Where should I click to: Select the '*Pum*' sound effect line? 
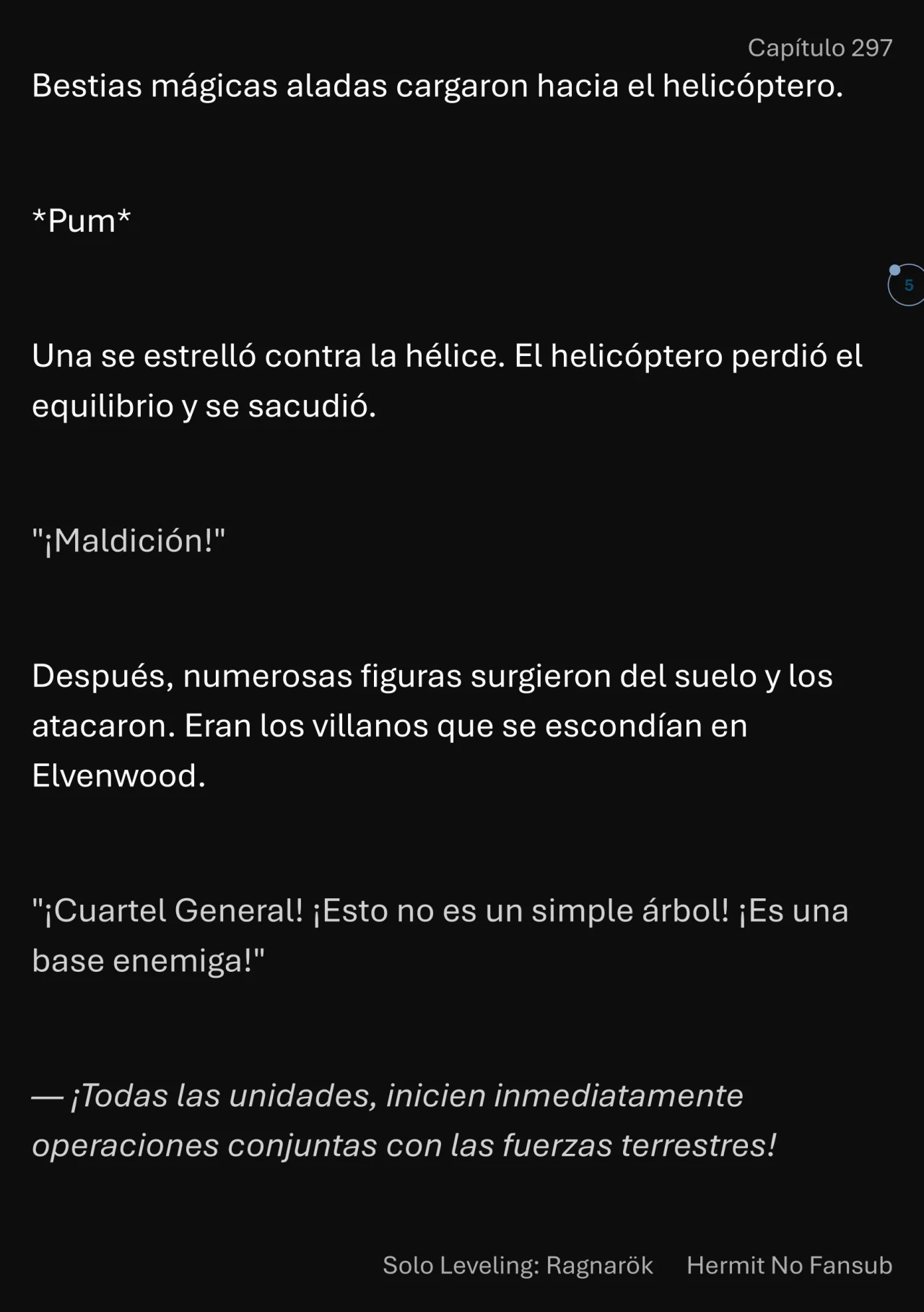[81, 220]
